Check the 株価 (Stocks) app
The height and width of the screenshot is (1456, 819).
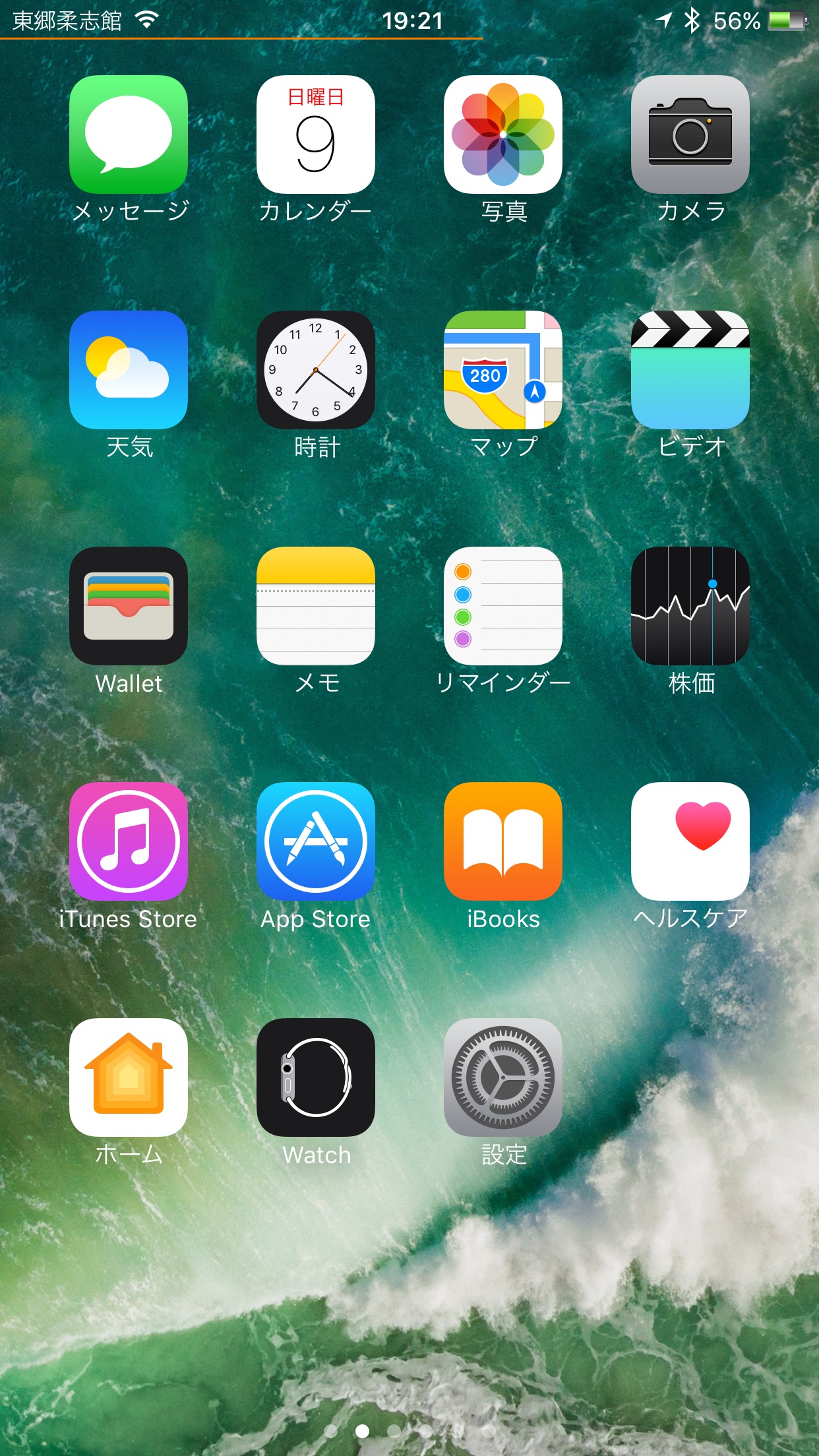point(690,605)
